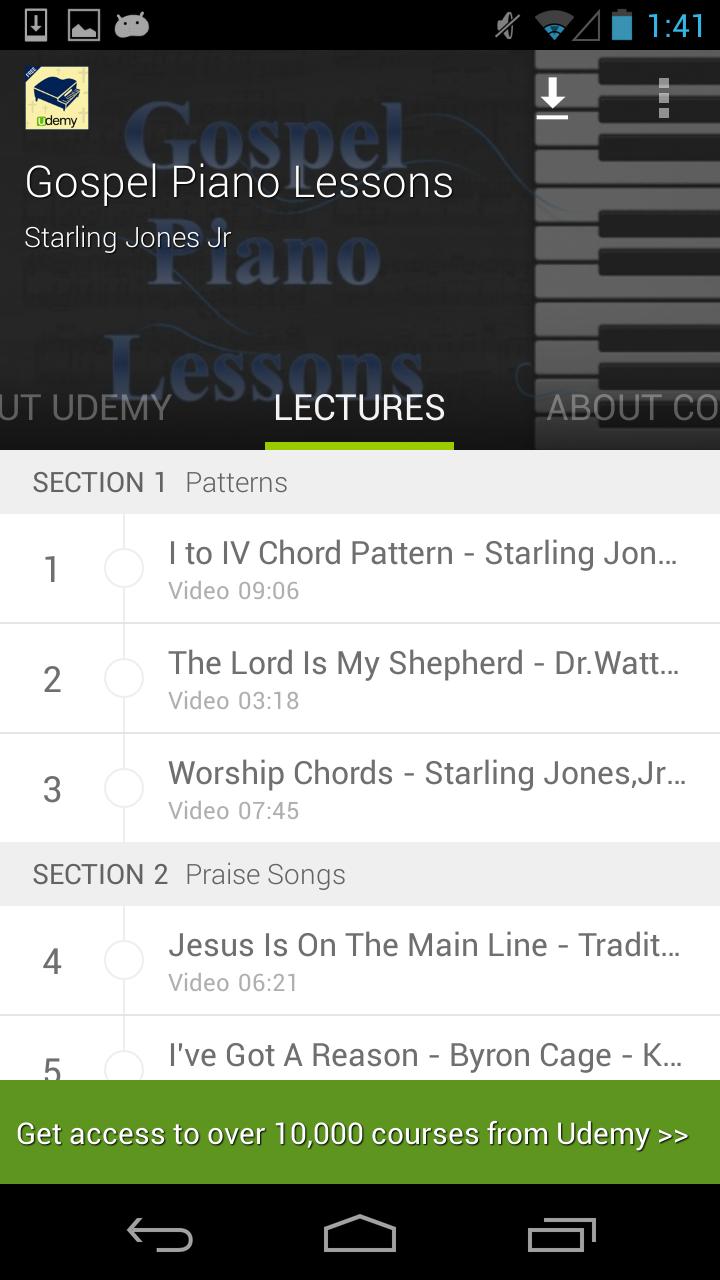The image size is (720, 1280).
Task: Tap the Udemy course logo icon
Action: click(x=56, y=98)
